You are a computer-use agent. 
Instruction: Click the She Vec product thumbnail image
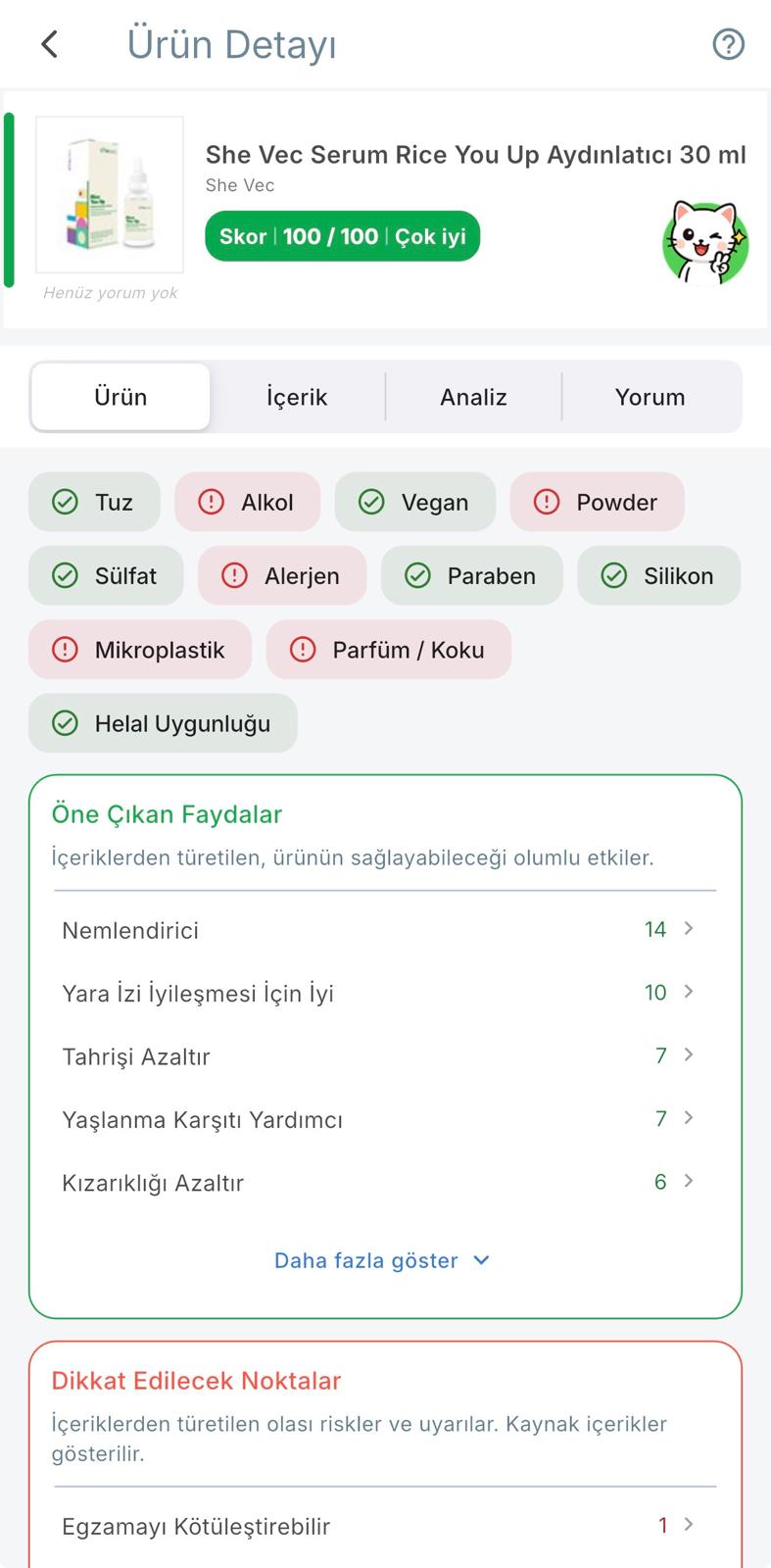110,194
